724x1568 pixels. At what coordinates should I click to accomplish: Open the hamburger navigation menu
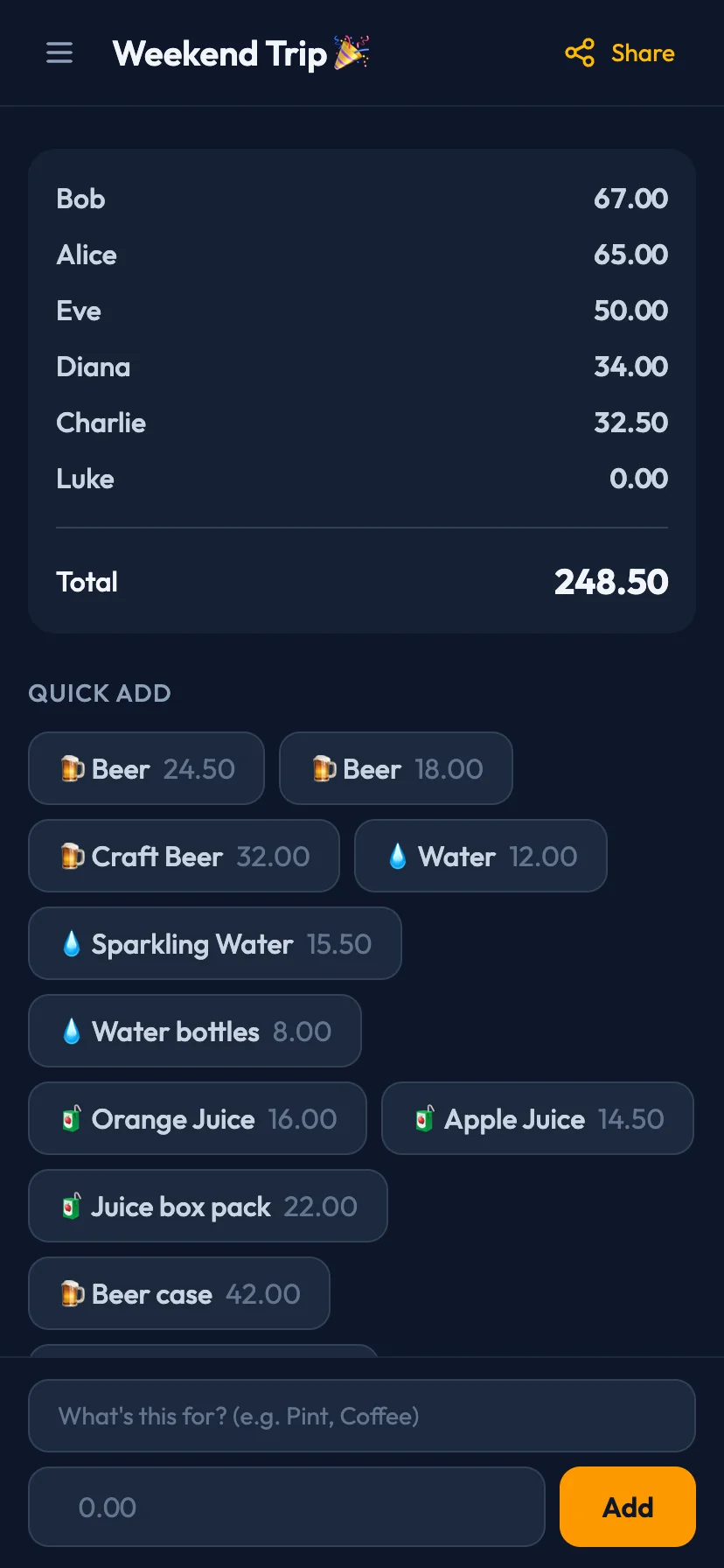click(x=59, y=52)
